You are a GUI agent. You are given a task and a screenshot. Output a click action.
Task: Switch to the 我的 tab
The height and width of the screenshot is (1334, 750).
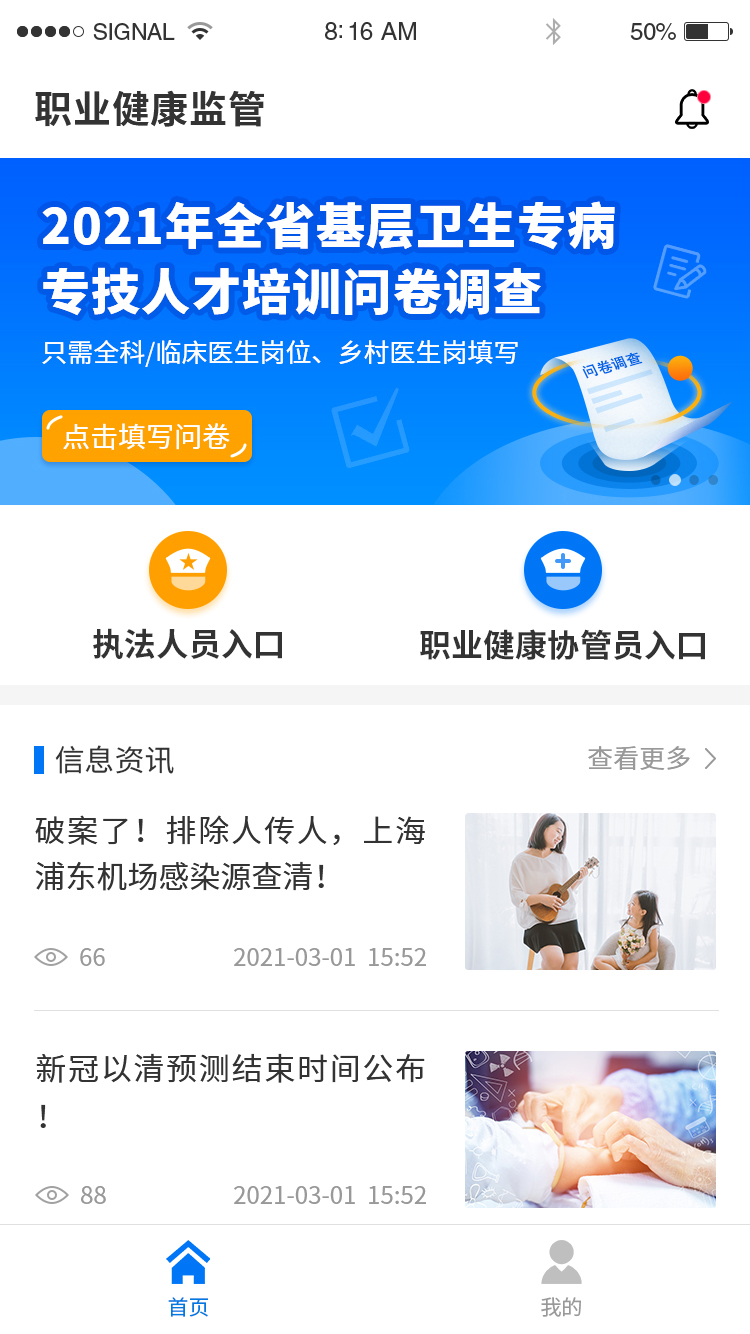[561, 1279]
